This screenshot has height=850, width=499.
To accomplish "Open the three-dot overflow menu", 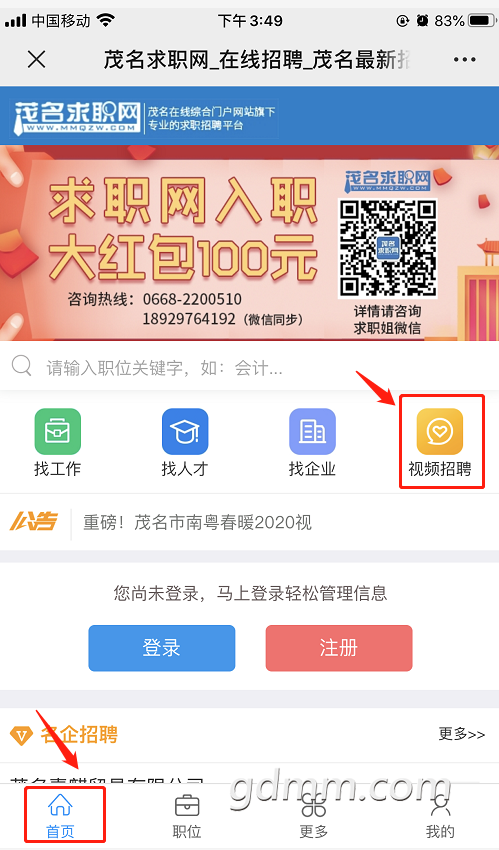I will 464,60.
